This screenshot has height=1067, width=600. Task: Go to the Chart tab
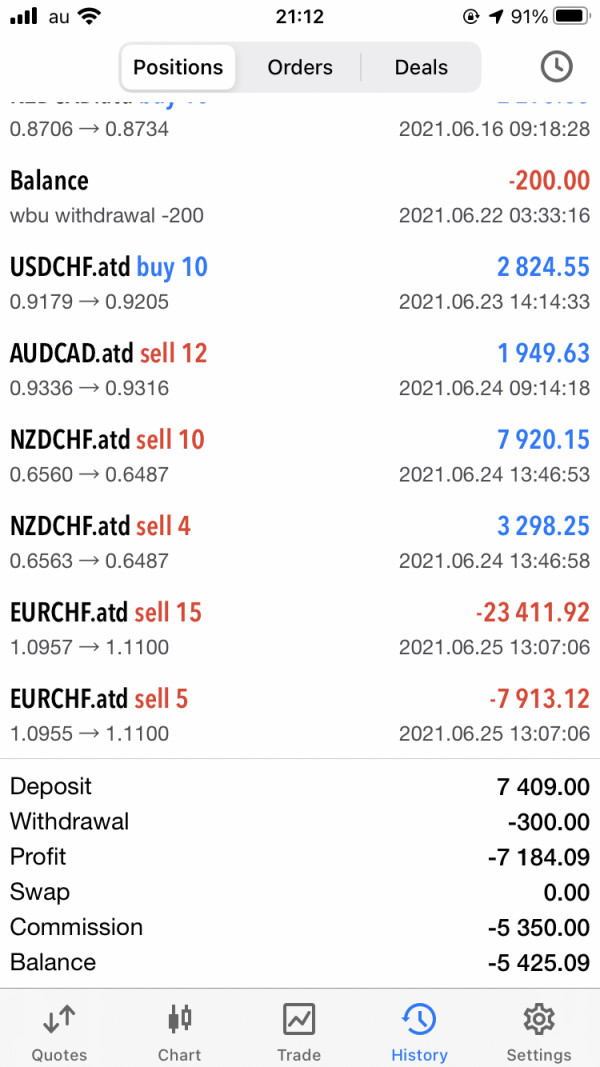pos(179,1032)
